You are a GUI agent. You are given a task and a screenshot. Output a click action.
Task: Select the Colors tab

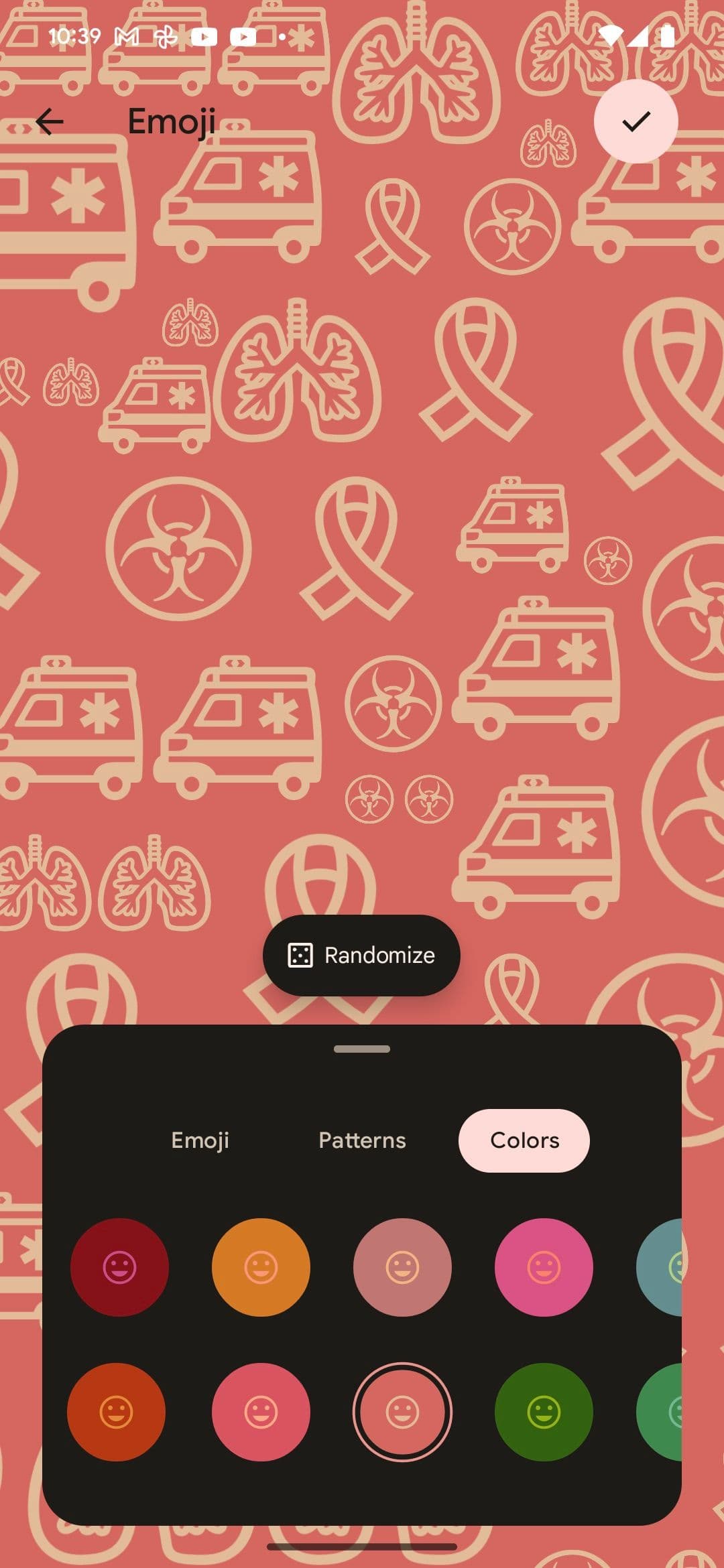coord(524,1140)
